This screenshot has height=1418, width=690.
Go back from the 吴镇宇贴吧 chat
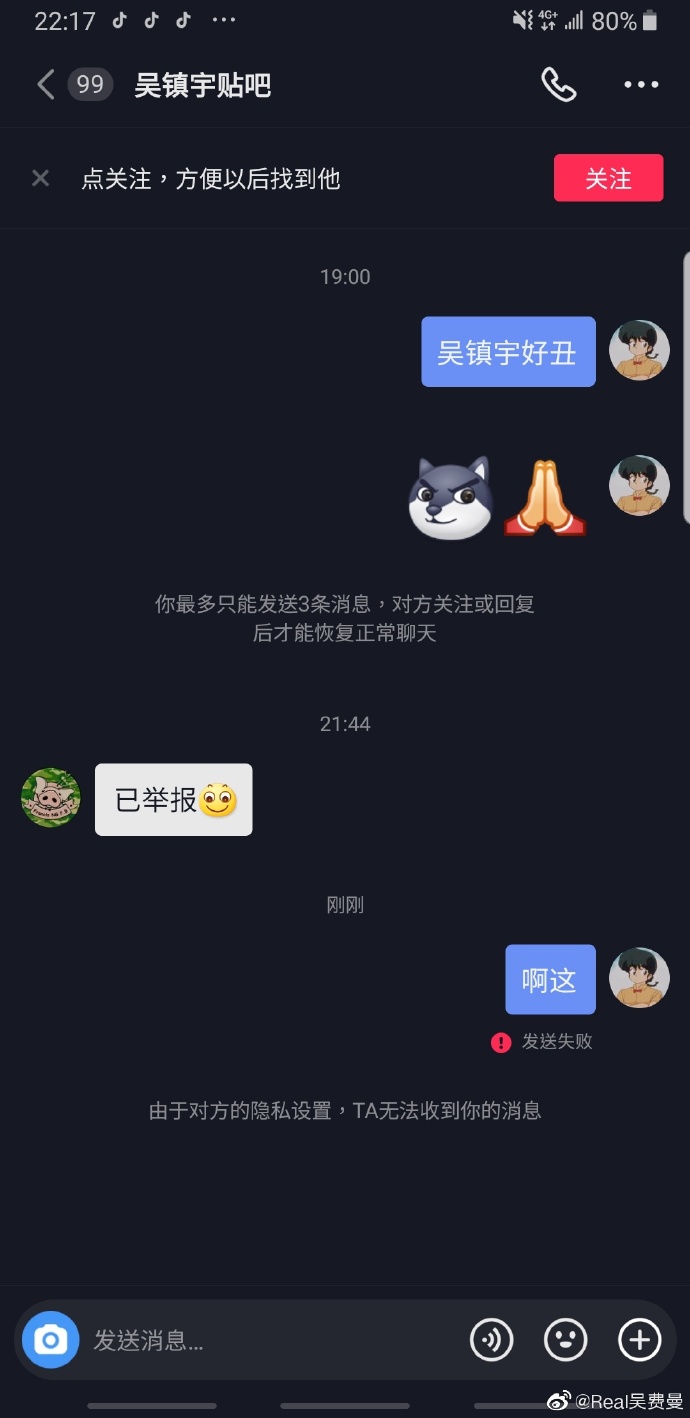pyautogui.click(x=45, y=85)
